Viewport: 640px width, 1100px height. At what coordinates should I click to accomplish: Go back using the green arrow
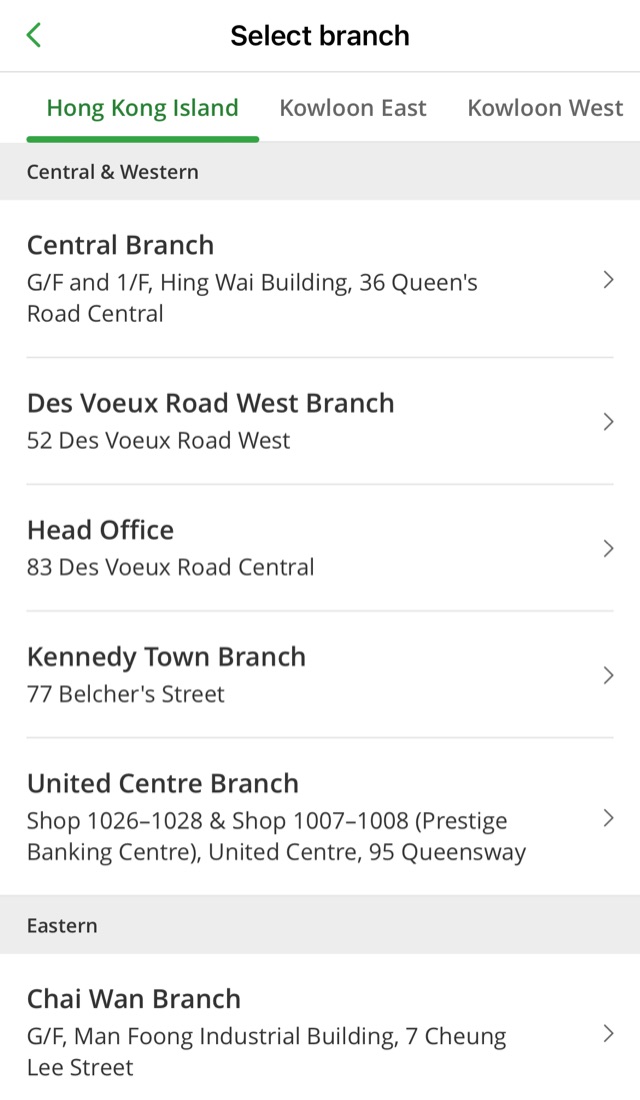[x=34, y=36]
